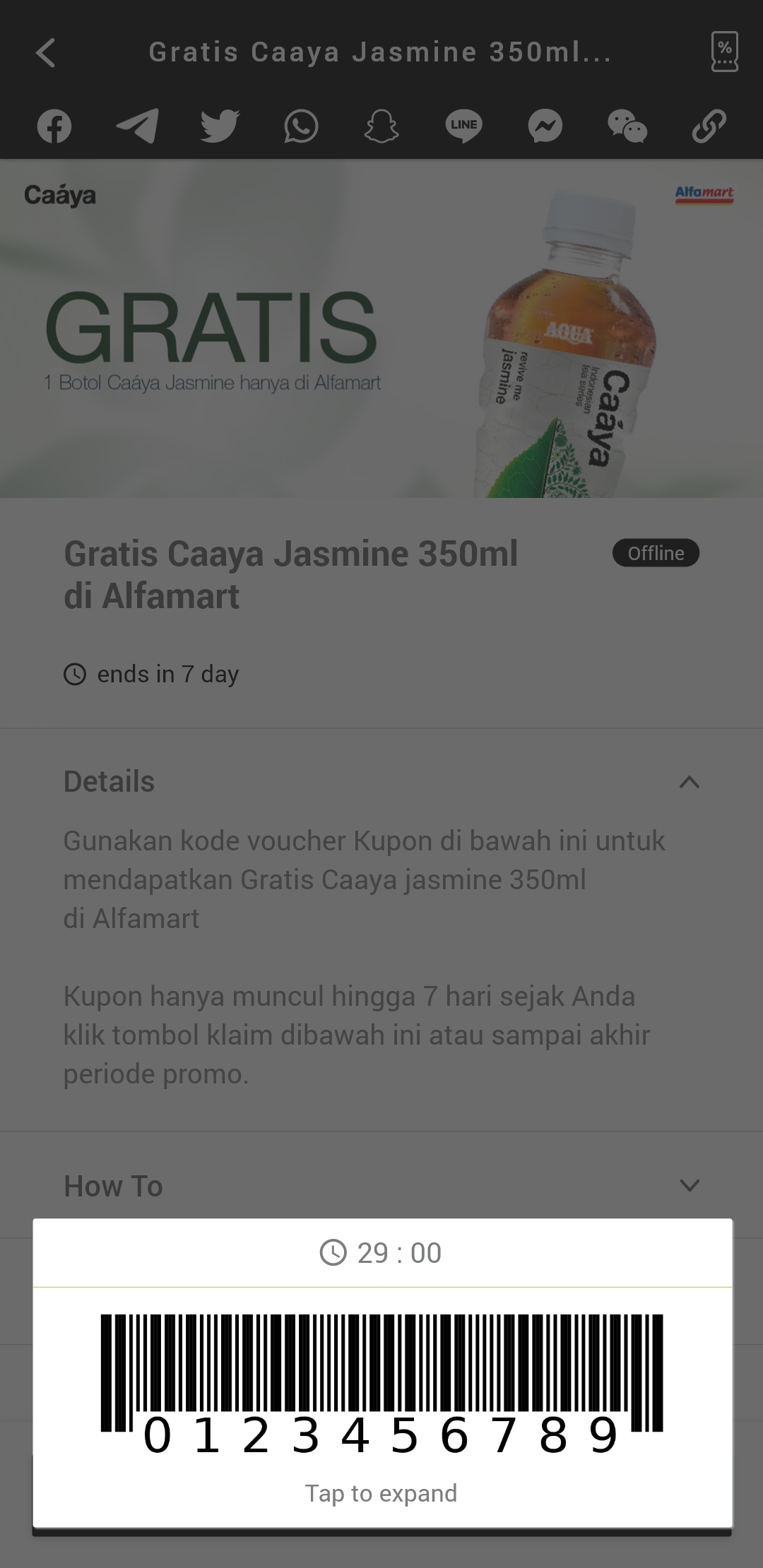The height and width of the screenshot is (1568, 763).
Task: Share via Facebook
Action: (x=54, y=126)
